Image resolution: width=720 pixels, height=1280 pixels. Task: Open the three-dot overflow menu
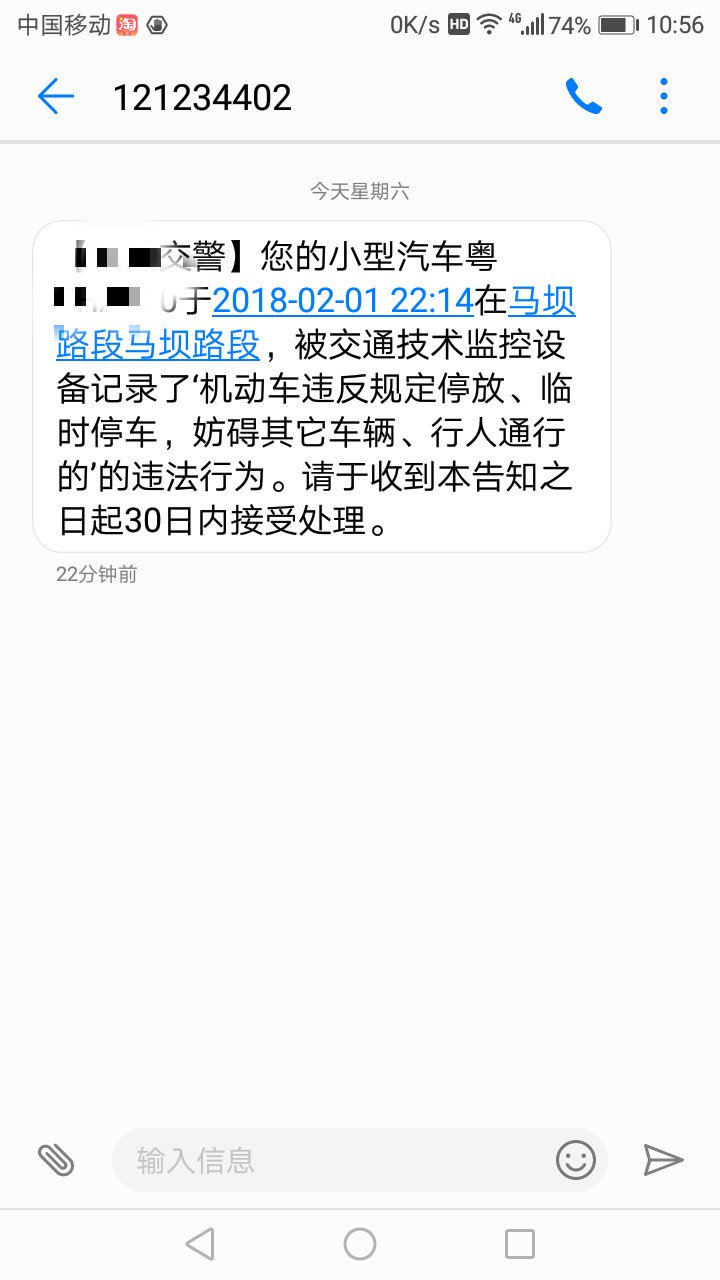(664, 96)
